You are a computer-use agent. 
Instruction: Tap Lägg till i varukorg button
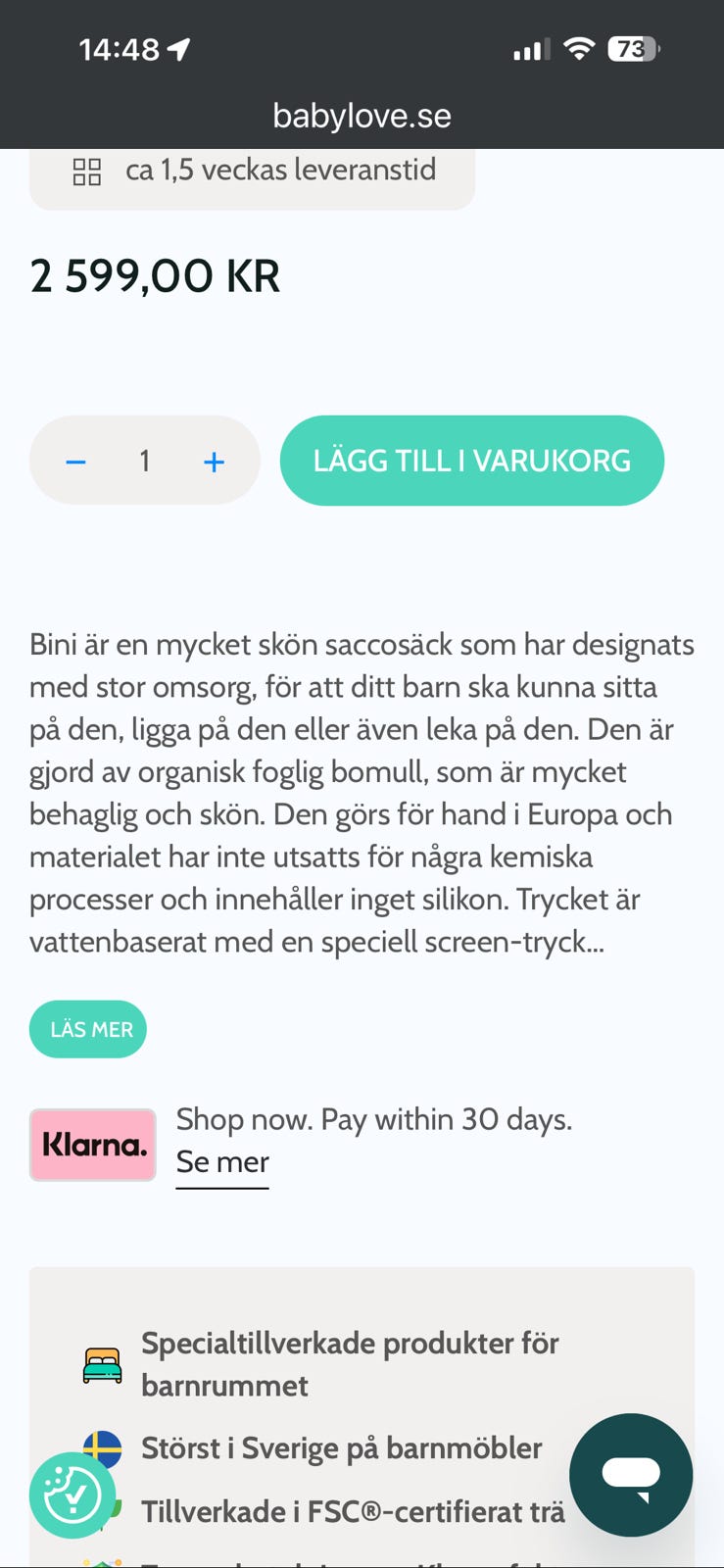pyautogui.click(x=472, y=461)
